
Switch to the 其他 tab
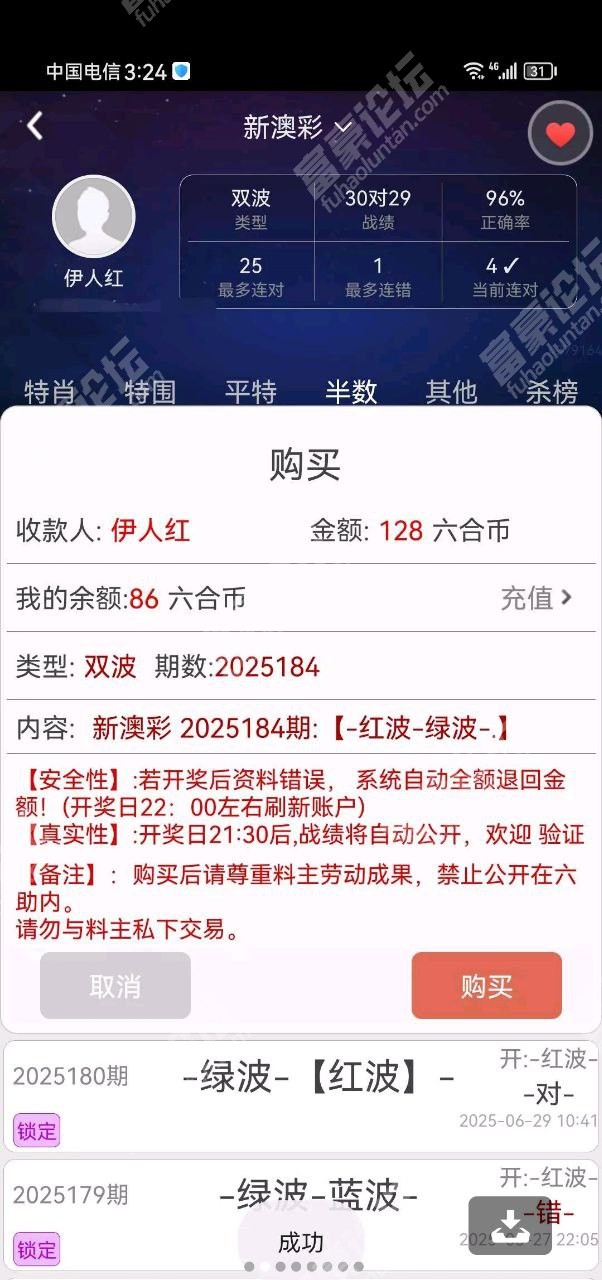[451, 391]
